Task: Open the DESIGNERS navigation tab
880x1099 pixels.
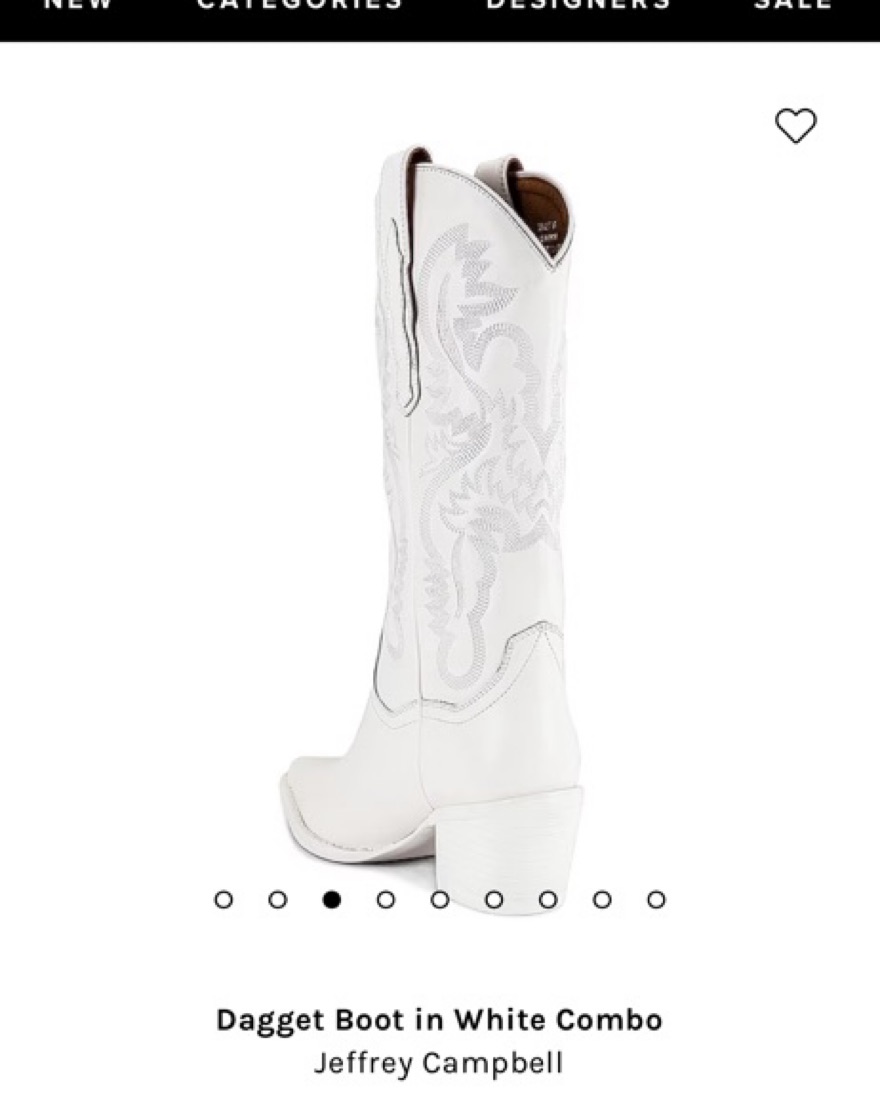Action: [578, 6]
